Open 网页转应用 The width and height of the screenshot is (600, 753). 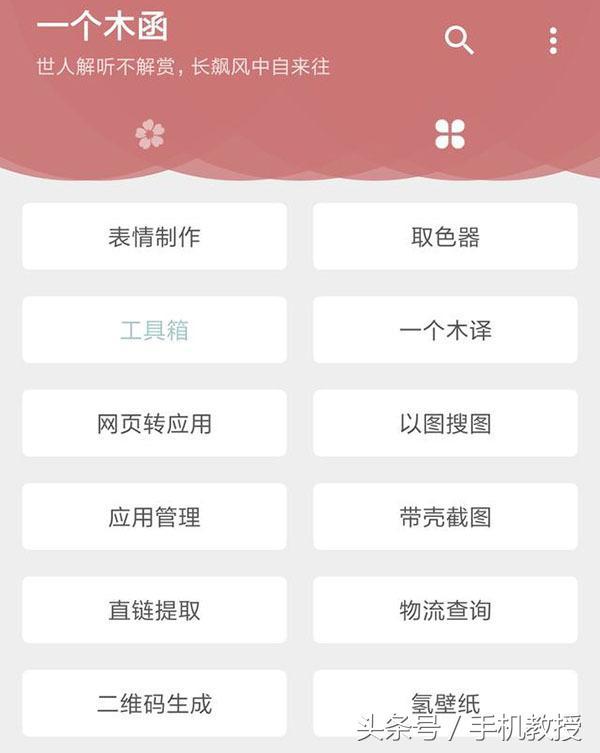(x=154, y=423)
